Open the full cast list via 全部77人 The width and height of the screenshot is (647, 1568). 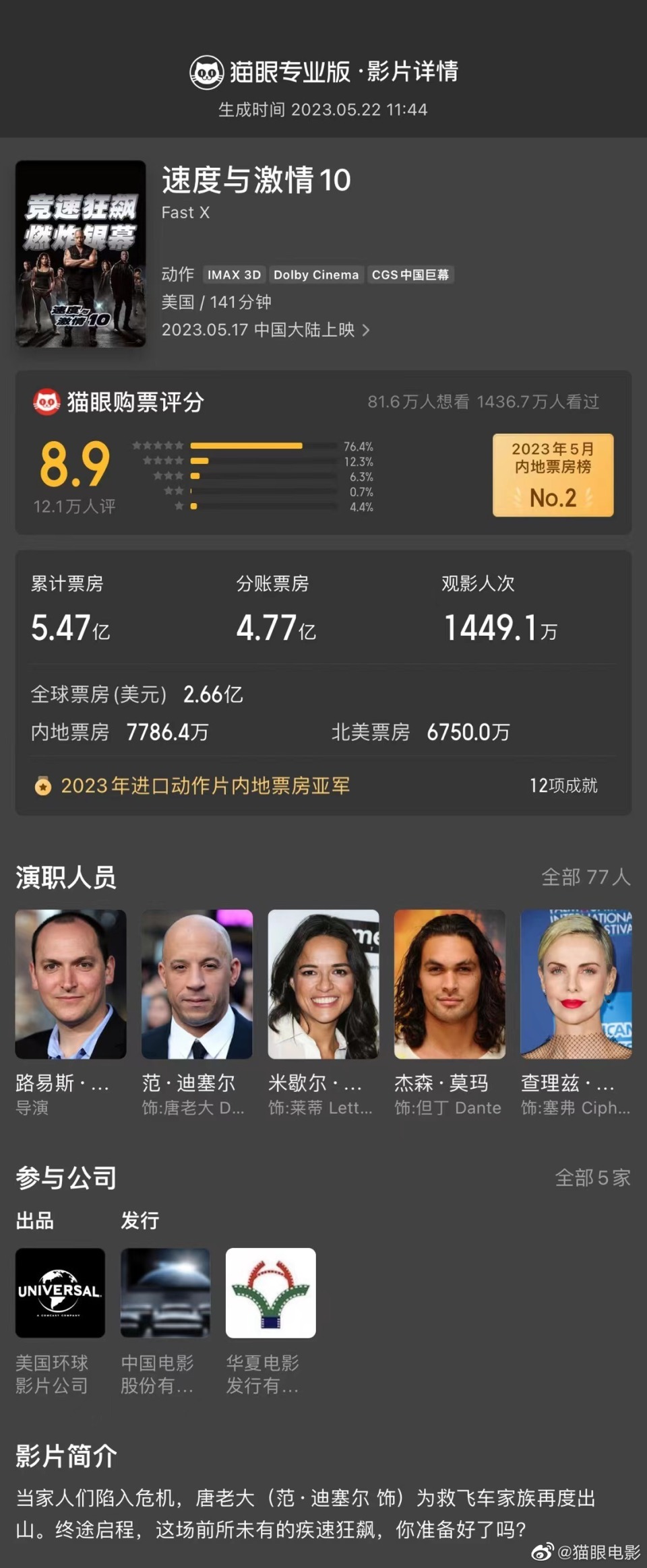587,878
